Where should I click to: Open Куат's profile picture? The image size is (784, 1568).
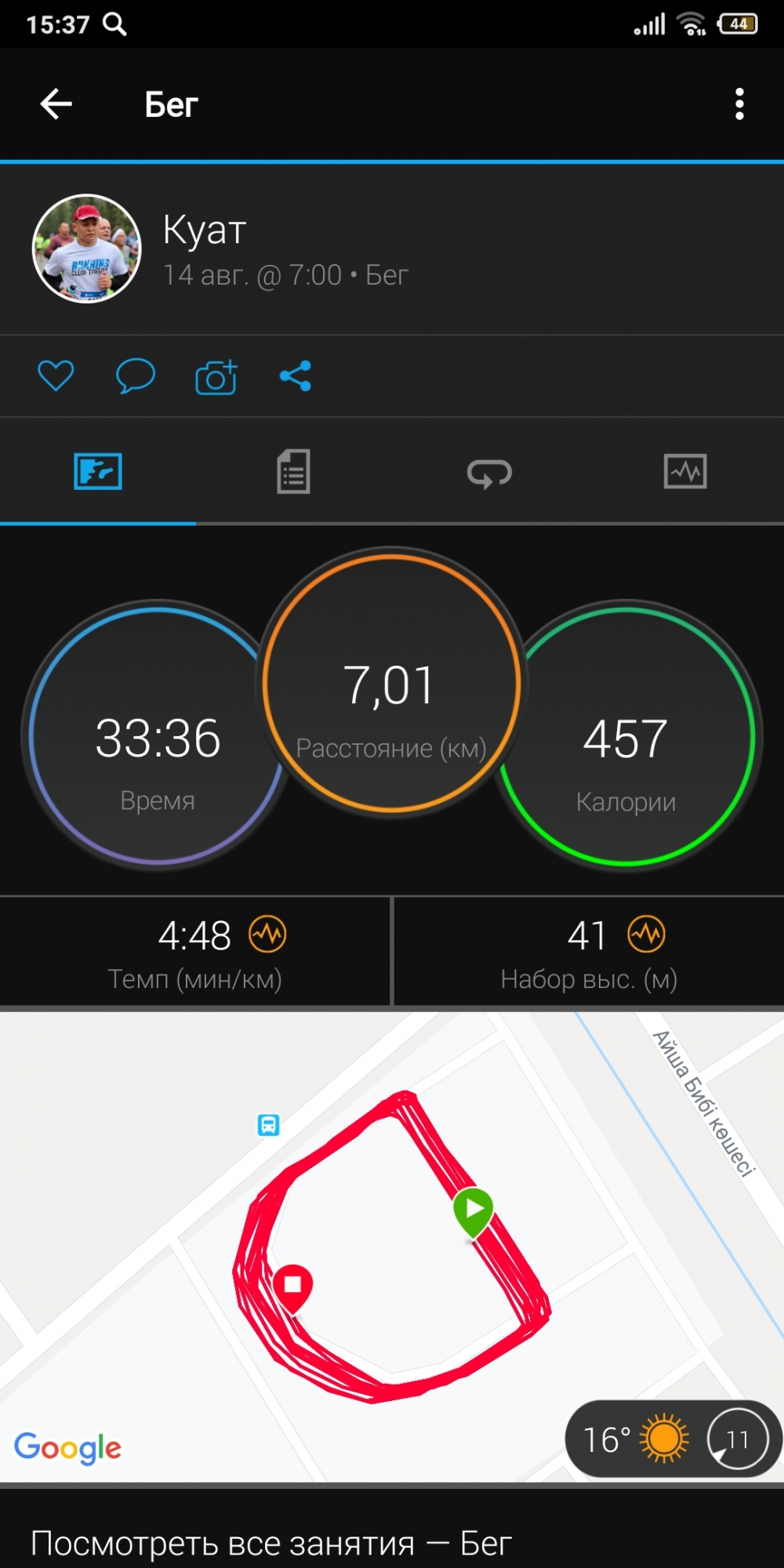pyautogui.click(x=87, y=249)
